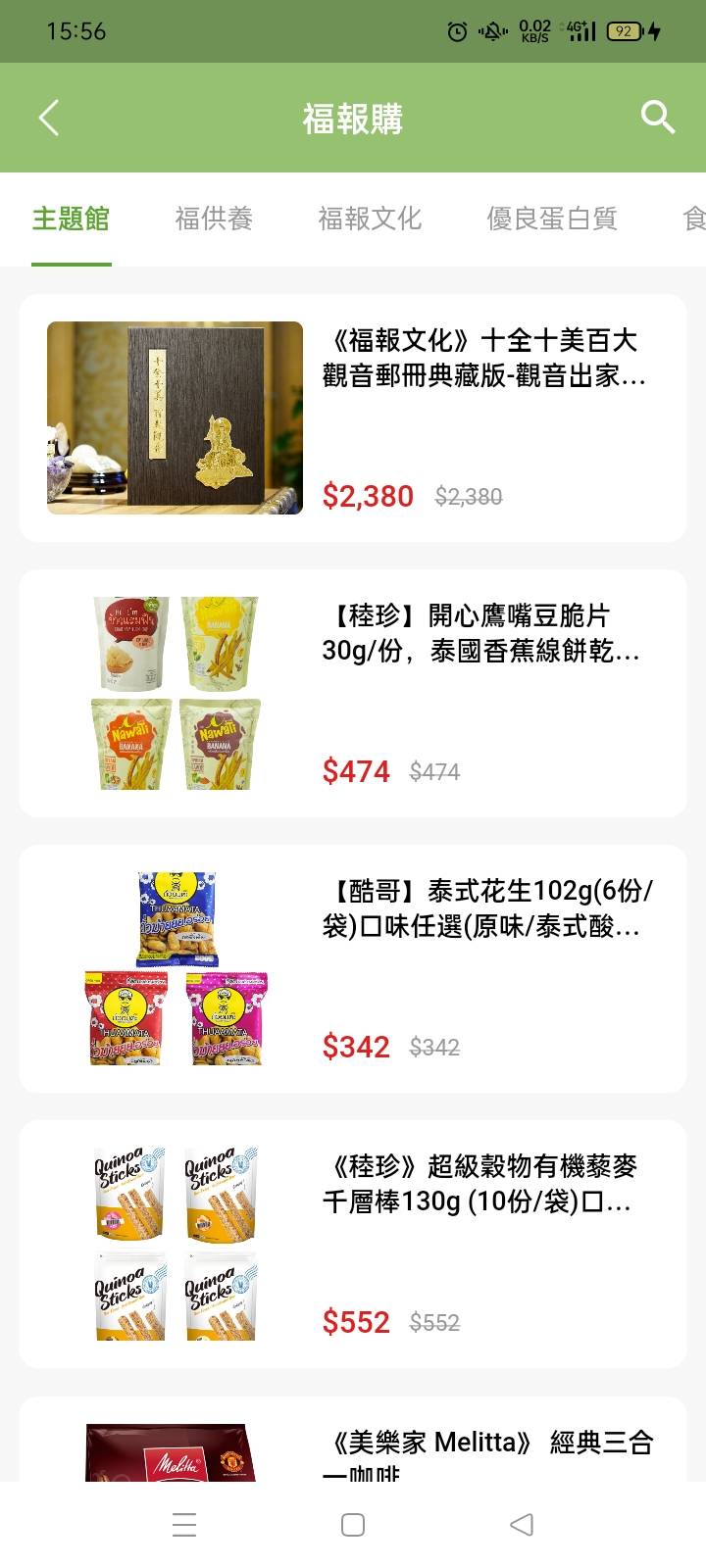Tap the system home button
706x1568 pixels.
coord(353,1525)
